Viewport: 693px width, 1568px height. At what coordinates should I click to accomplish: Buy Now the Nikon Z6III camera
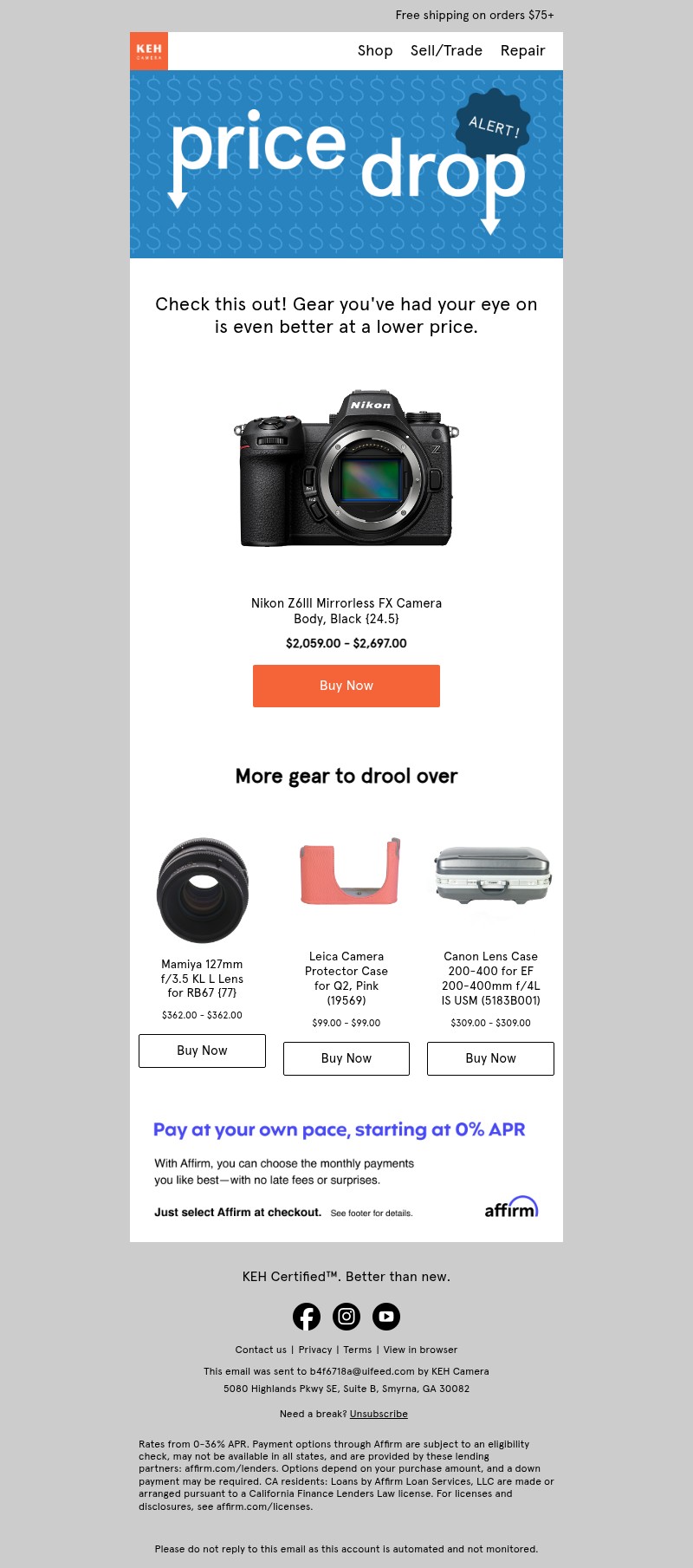(x=346, y=686)
